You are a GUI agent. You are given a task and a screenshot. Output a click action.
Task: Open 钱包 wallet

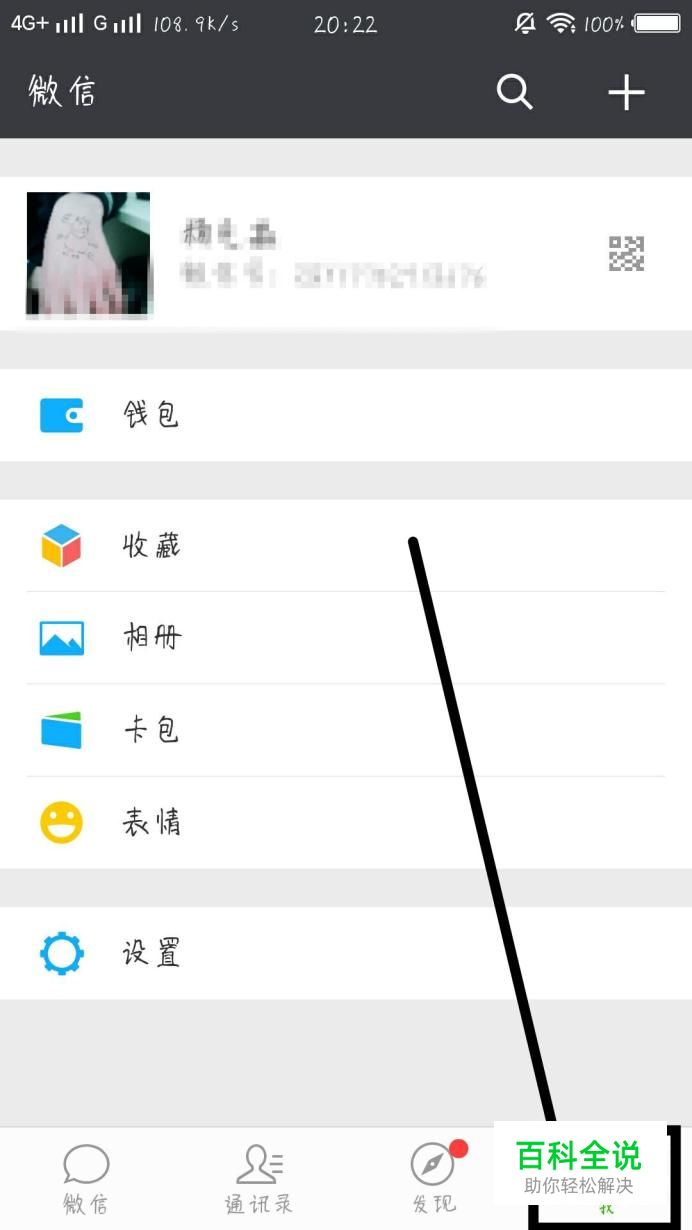coord(345,415)
